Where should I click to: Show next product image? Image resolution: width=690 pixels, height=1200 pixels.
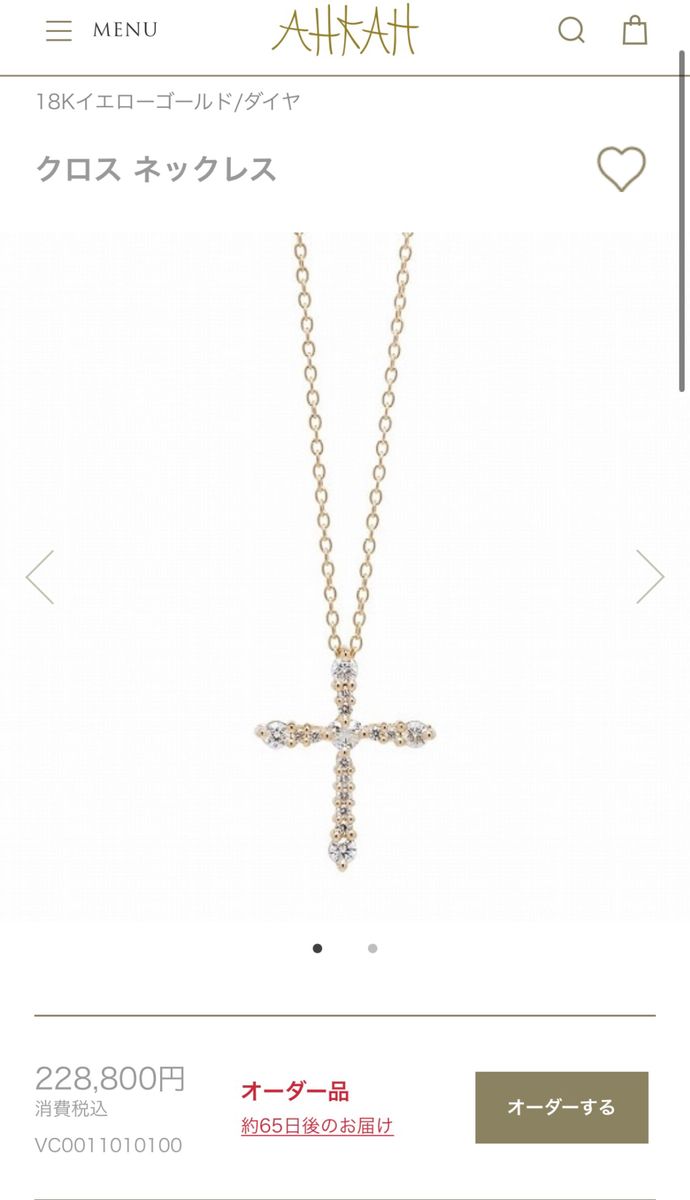click(x=650, y=577)
